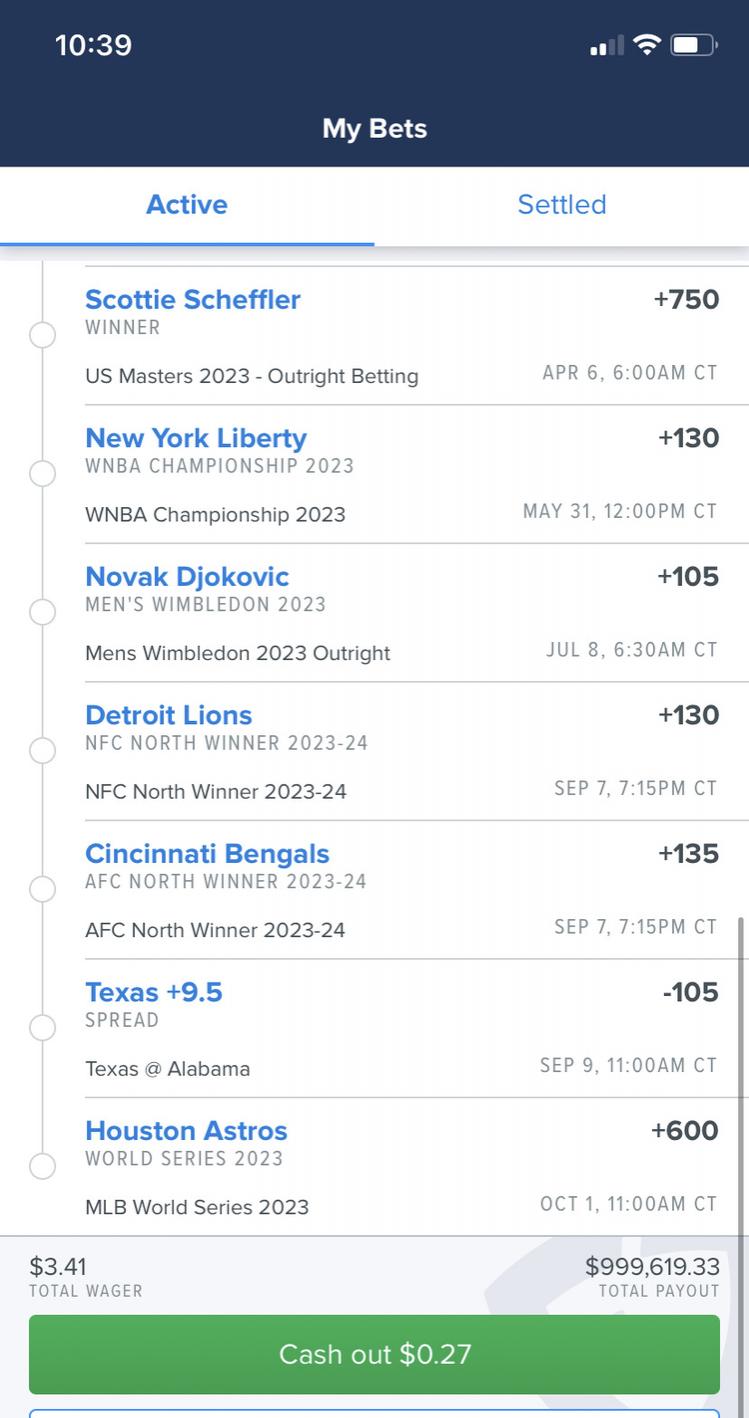
Task: Open the Cincinnati Bengals selection
Action: click(207, 854)
